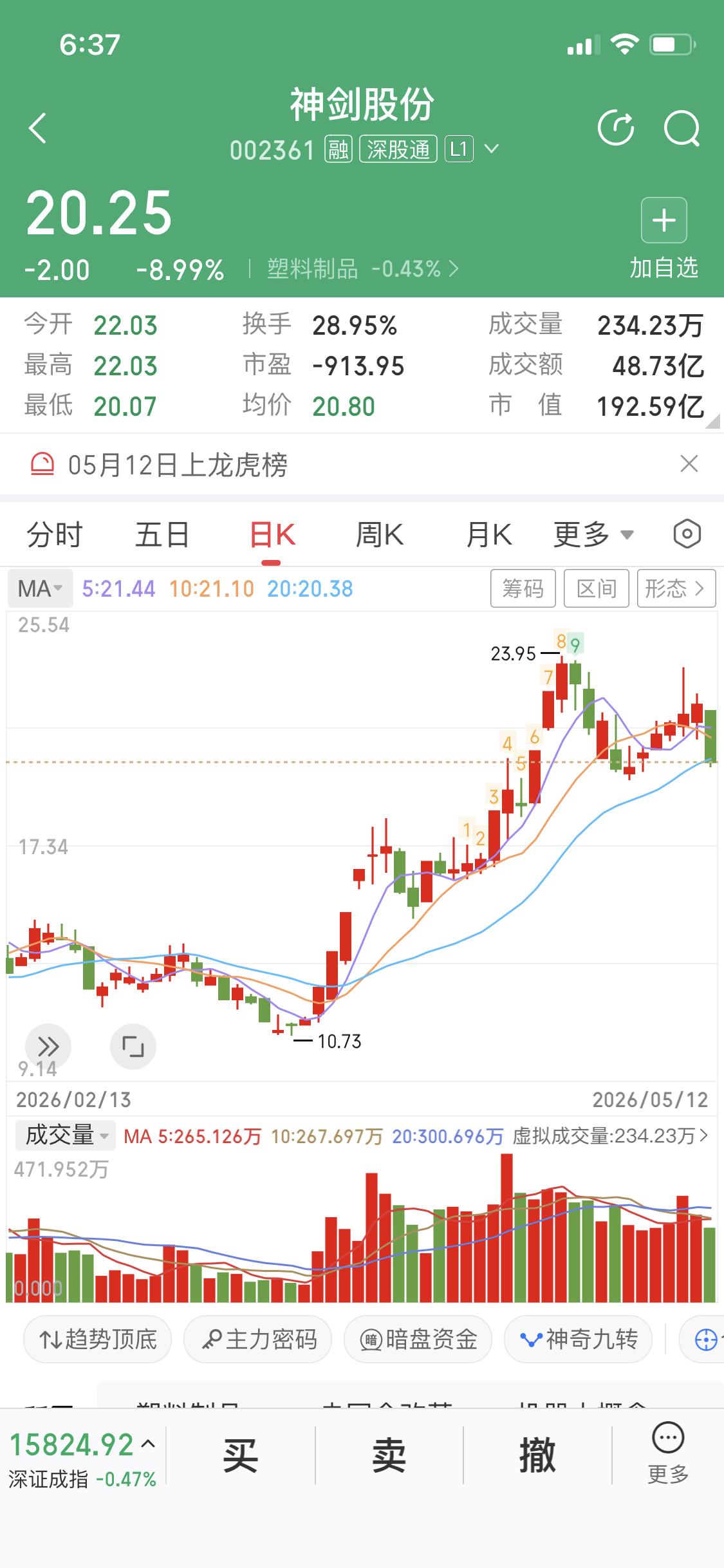Viewport: 724px width, 1568px height.
Task: Select the 神奇九转 indicator chip
Action: [579, 1339]
